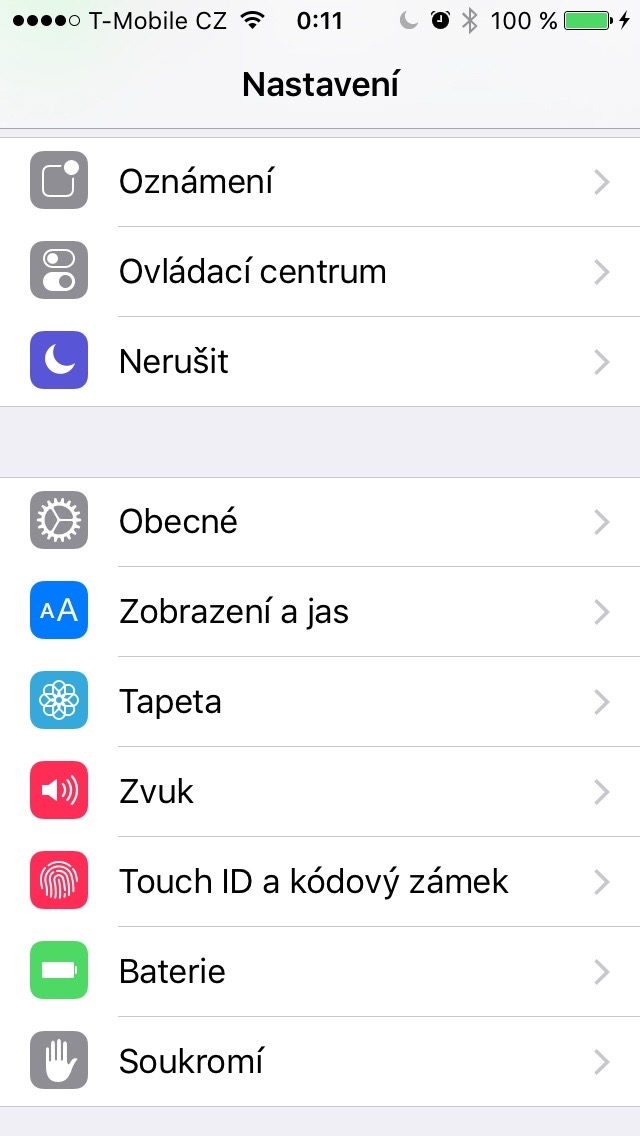Select Zobrazení a jas

pos(320,611)
